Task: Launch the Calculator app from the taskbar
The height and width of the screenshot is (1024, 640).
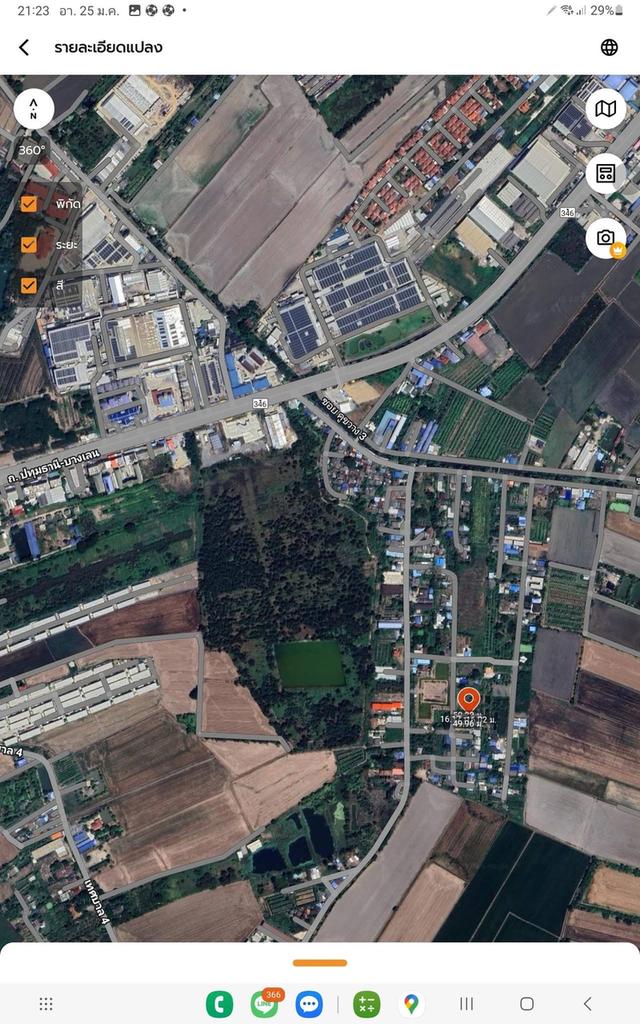Action: pyautogui.click(x=366, y=1004)
